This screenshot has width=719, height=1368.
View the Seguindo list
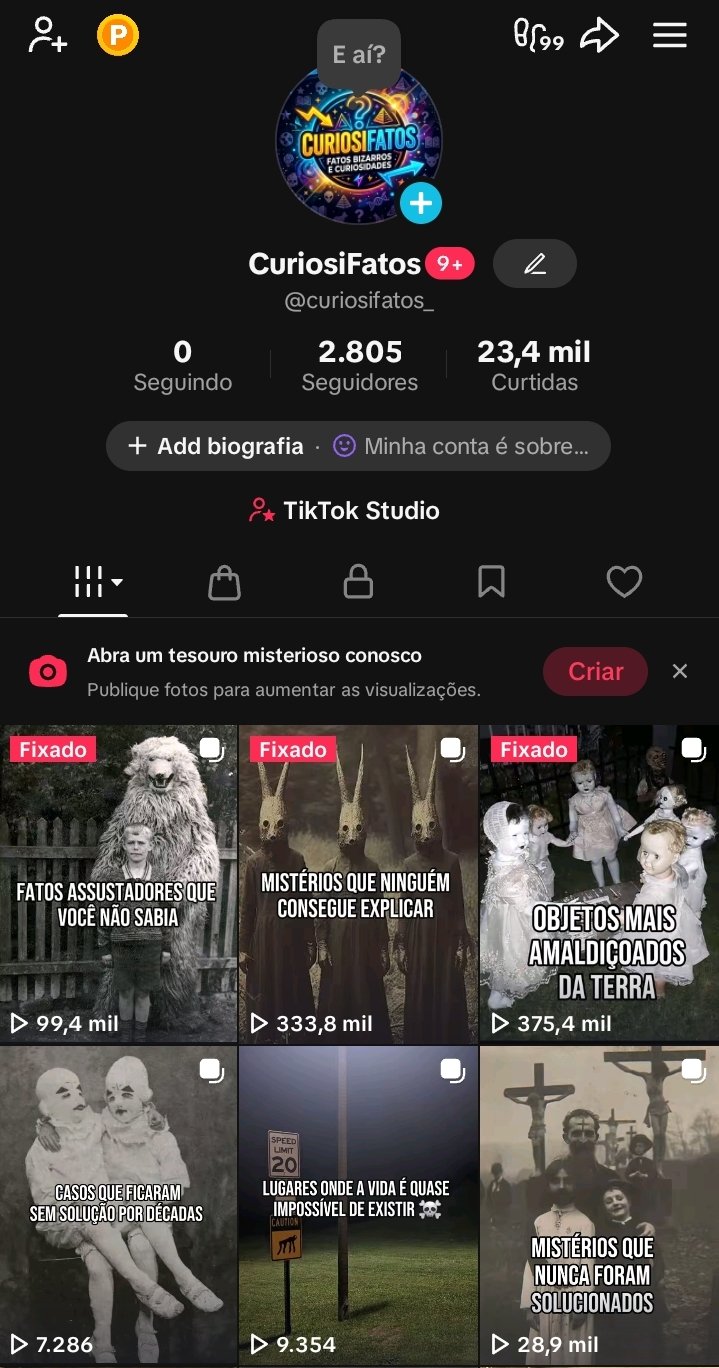pos(183,365)
